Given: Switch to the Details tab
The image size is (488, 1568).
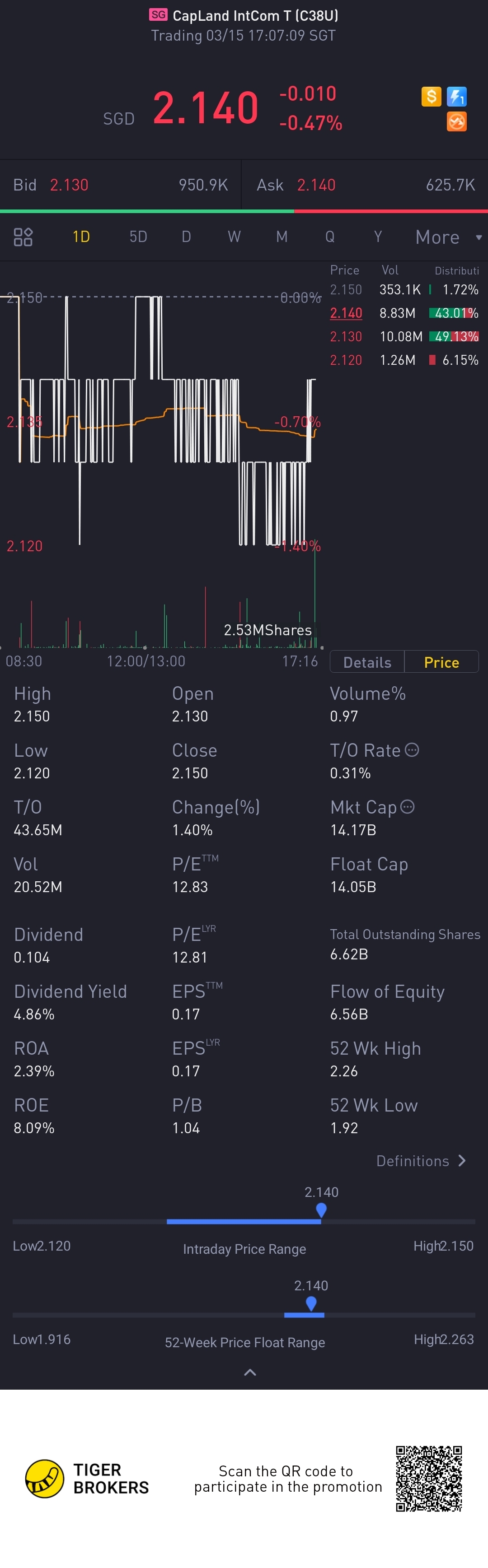Looking at the screenshot, I should coord(367,662).
